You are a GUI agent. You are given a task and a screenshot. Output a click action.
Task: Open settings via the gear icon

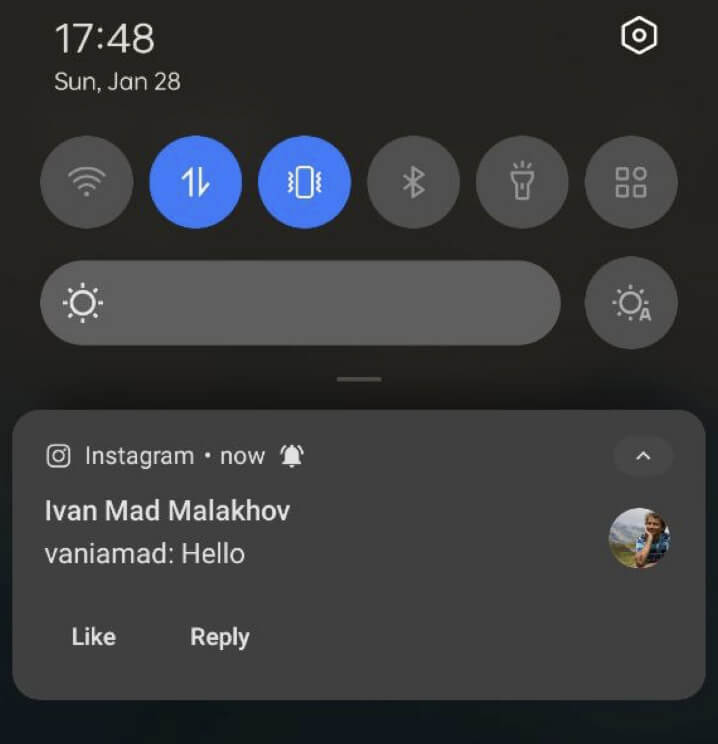click(x=638, y=38)
